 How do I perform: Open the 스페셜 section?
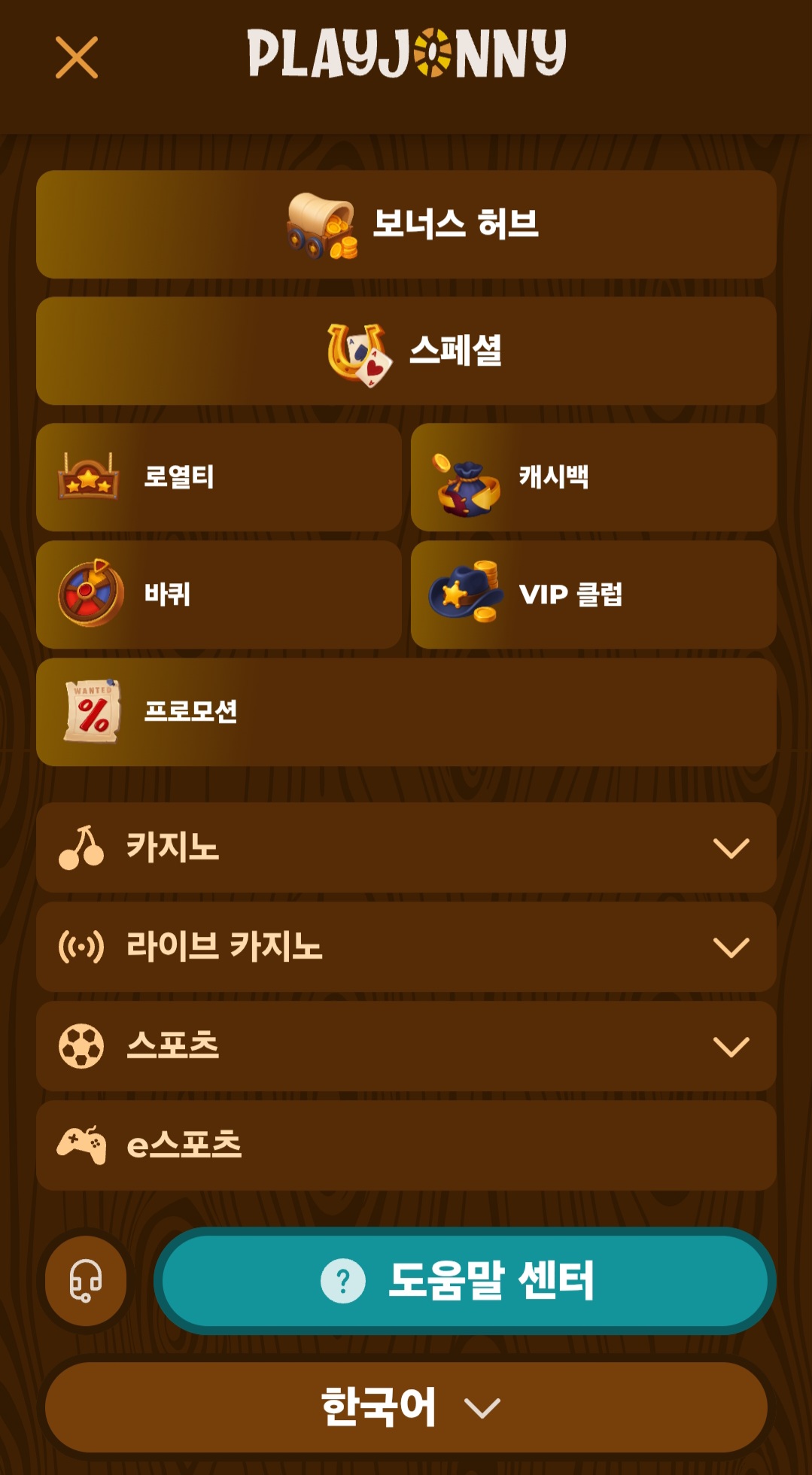coord(406,351)
